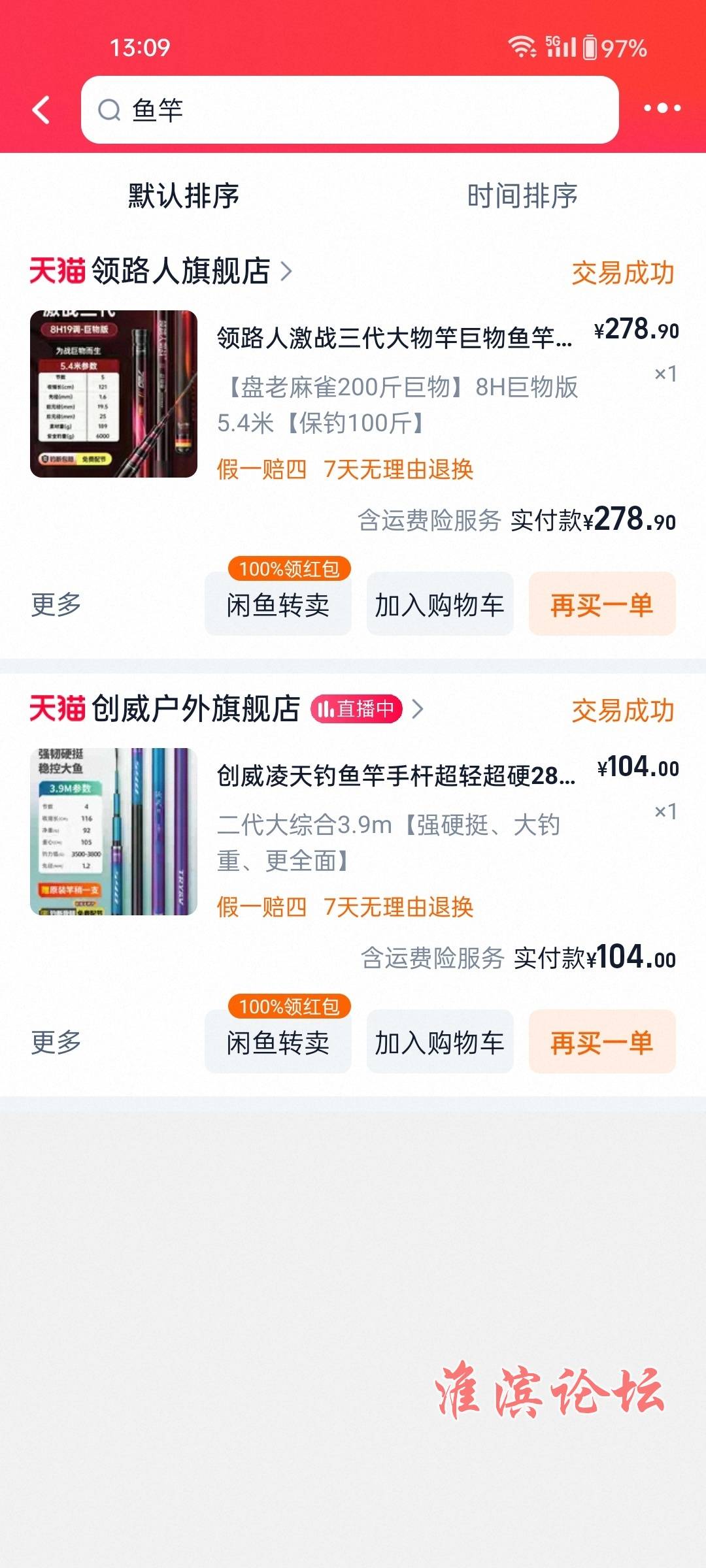Image resolution: width=706 pixels, height=1568 pixels.
Task: Go back using the top-left arrow
Action: 41,110
